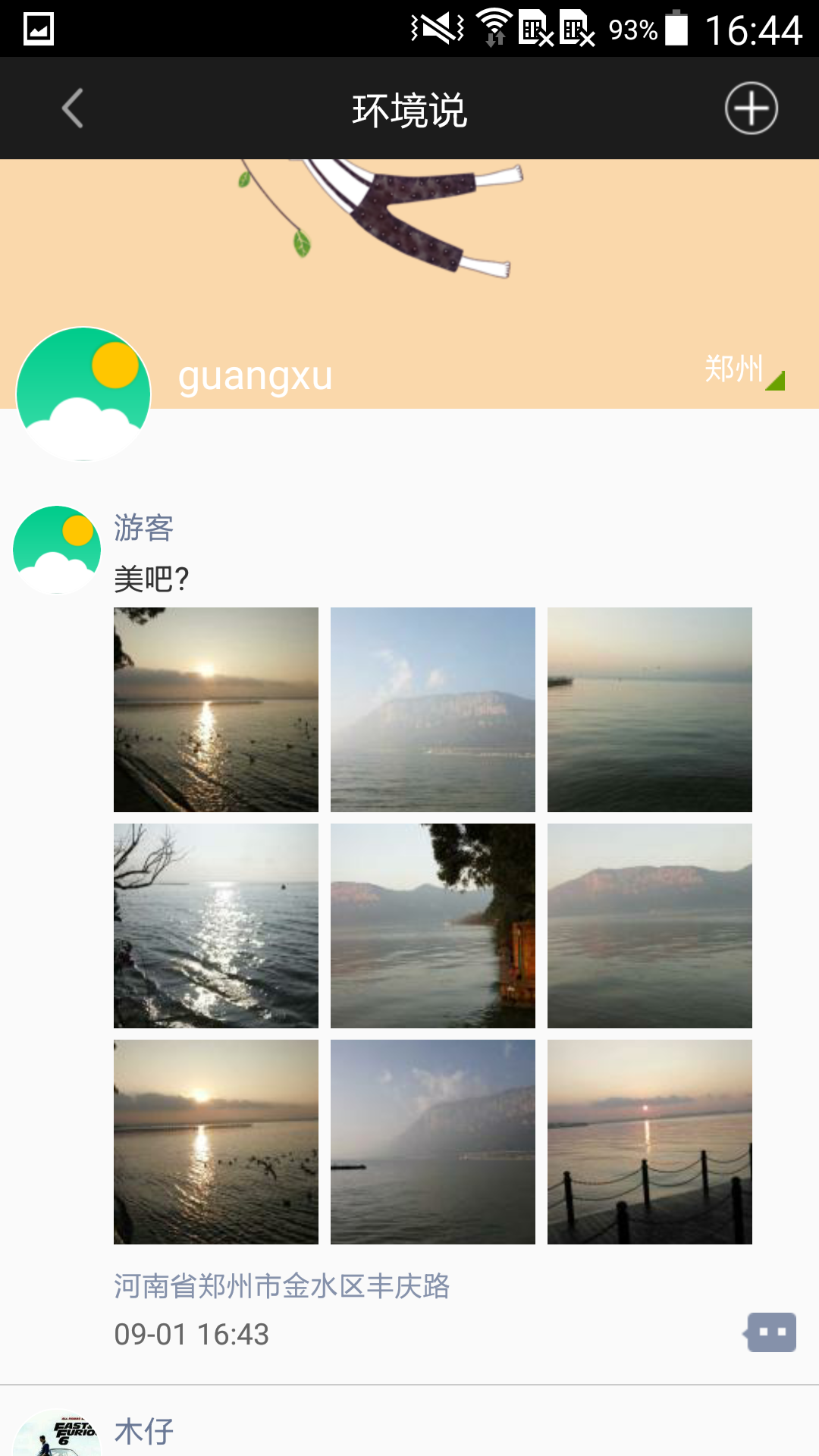Open the location 河南省郑州市金水区丰庆路
The width and height of the screenshot is (819, 1456).
tap(282, 1286)
